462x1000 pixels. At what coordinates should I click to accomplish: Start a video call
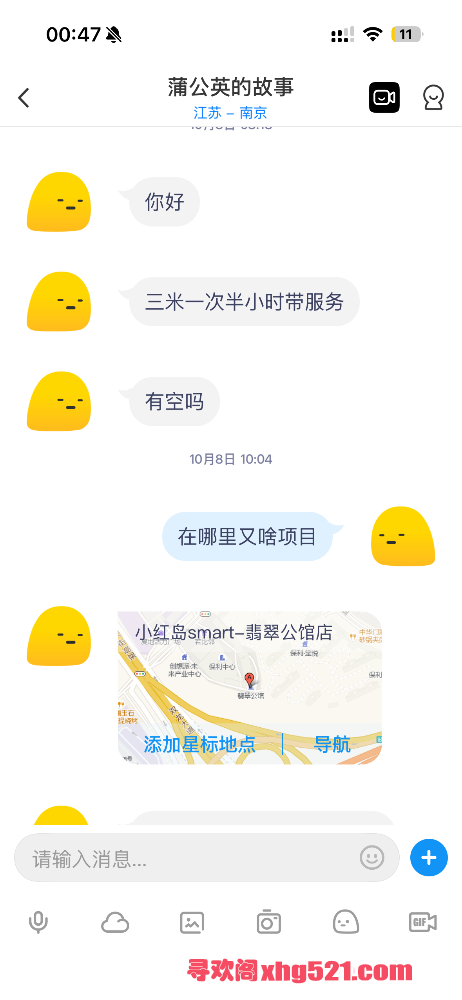[384, 98]
